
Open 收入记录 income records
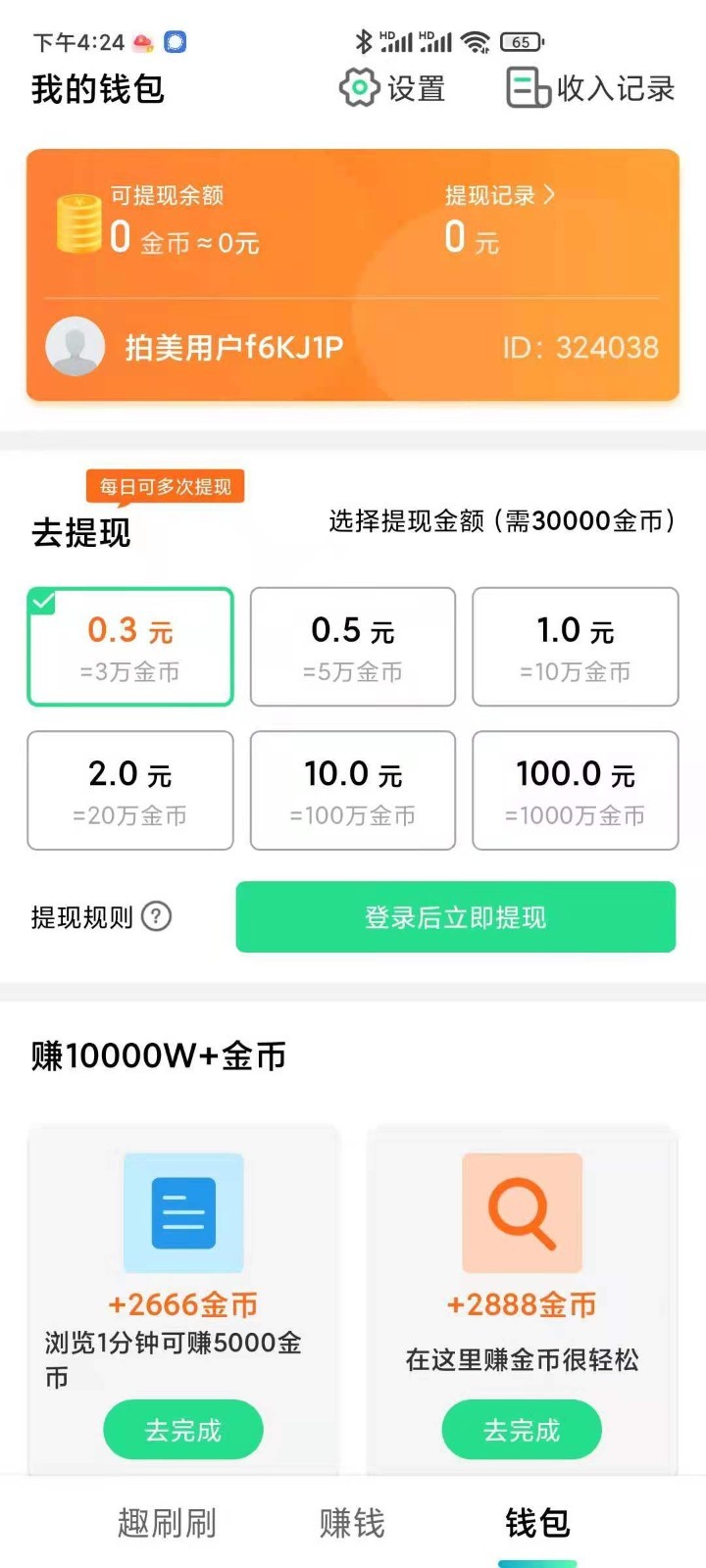pyautogui.click(x=590, y=88)
